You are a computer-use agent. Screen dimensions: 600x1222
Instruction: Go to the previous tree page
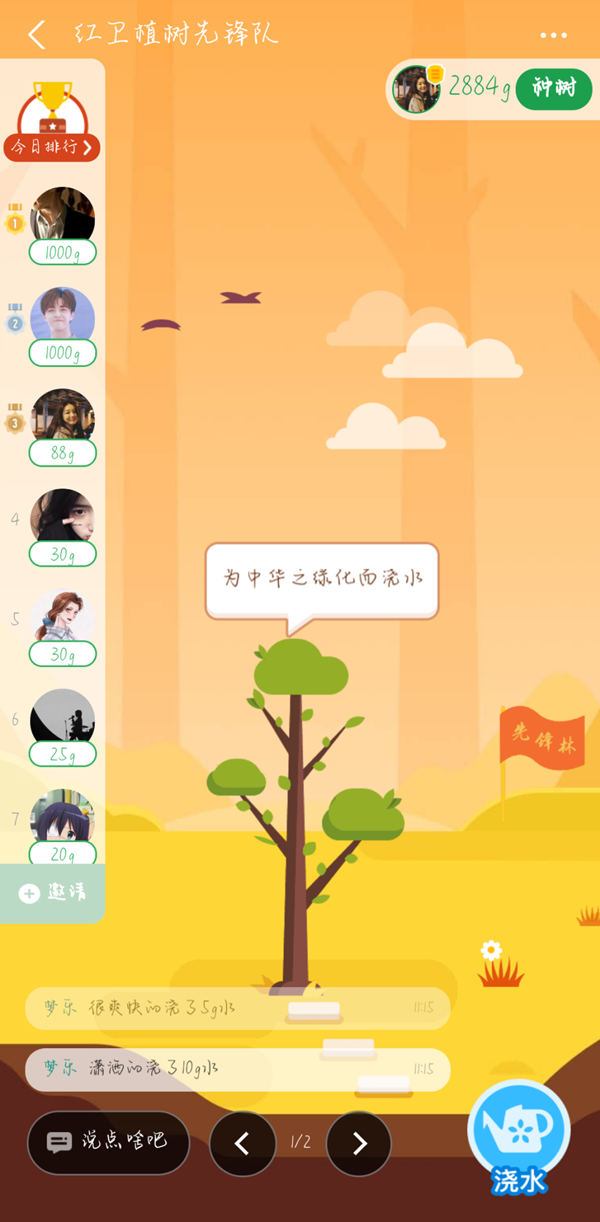(x=242, y=1142)
